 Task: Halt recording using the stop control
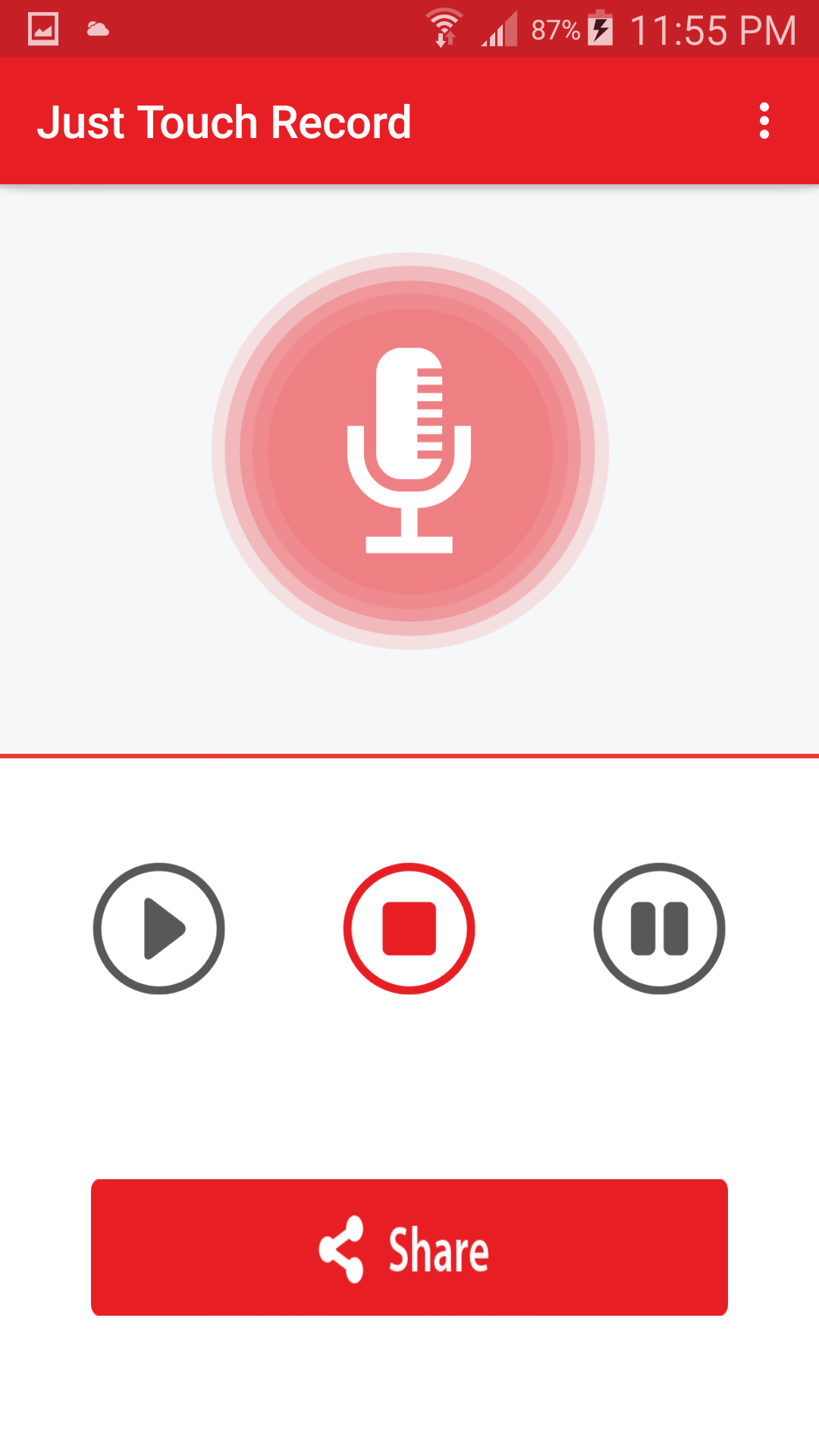(x=409, y=928)
